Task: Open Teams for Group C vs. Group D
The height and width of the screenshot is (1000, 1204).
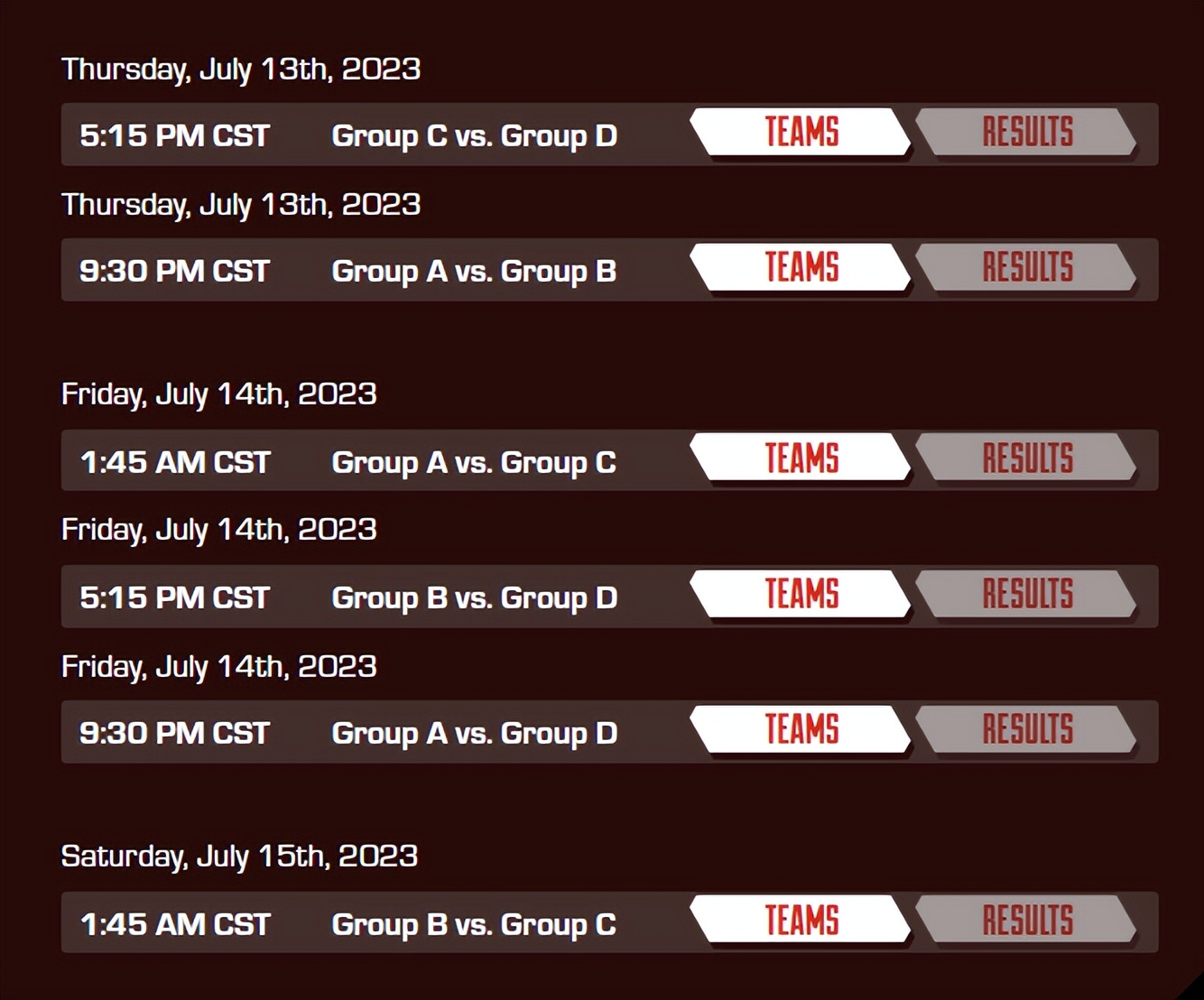Action: coord(801,133)
